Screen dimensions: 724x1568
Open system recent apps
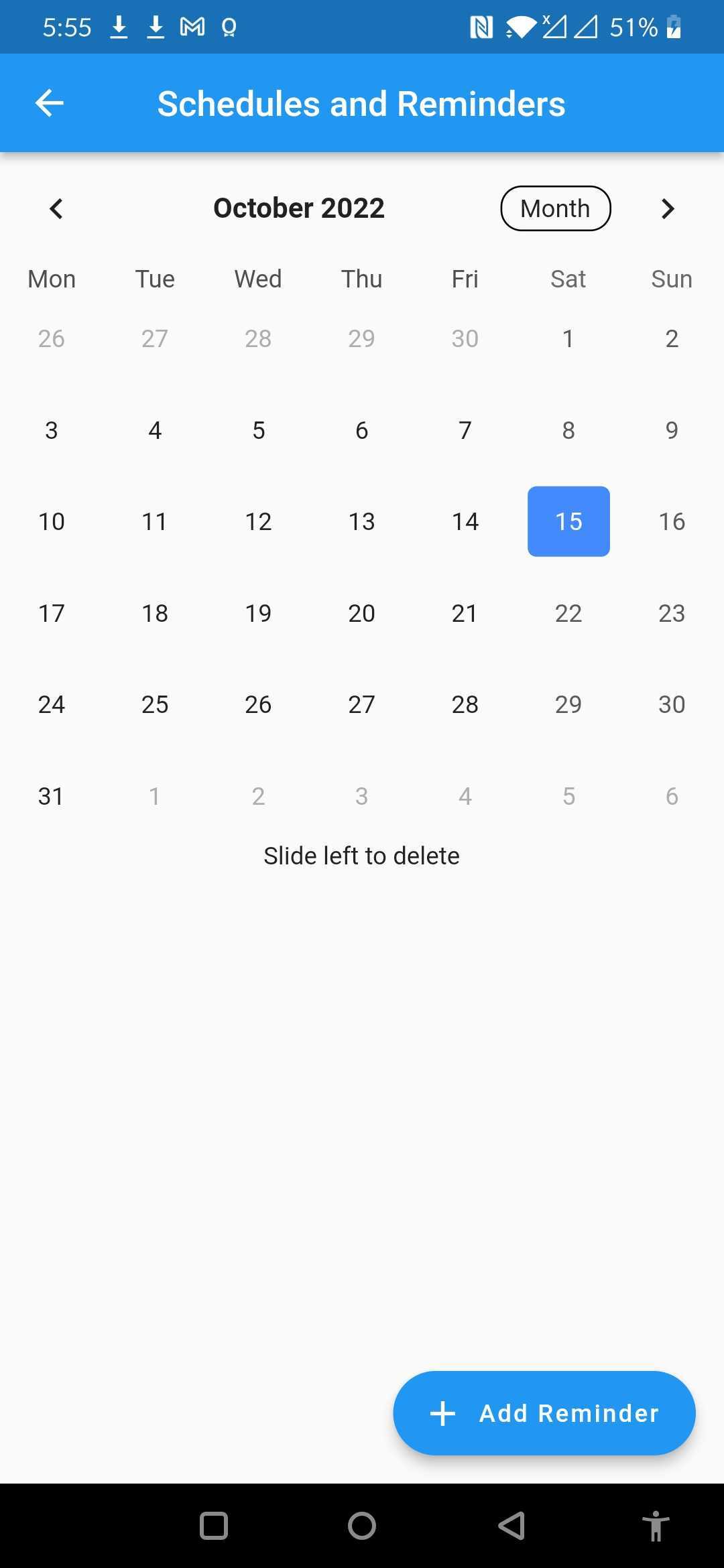click(x=214, y=1526)
